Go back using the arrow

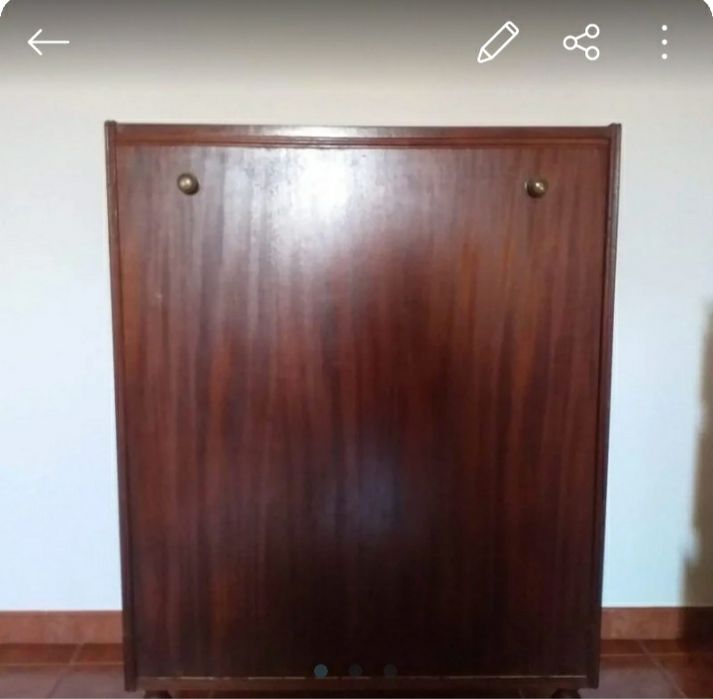click(x=48, y=42)
